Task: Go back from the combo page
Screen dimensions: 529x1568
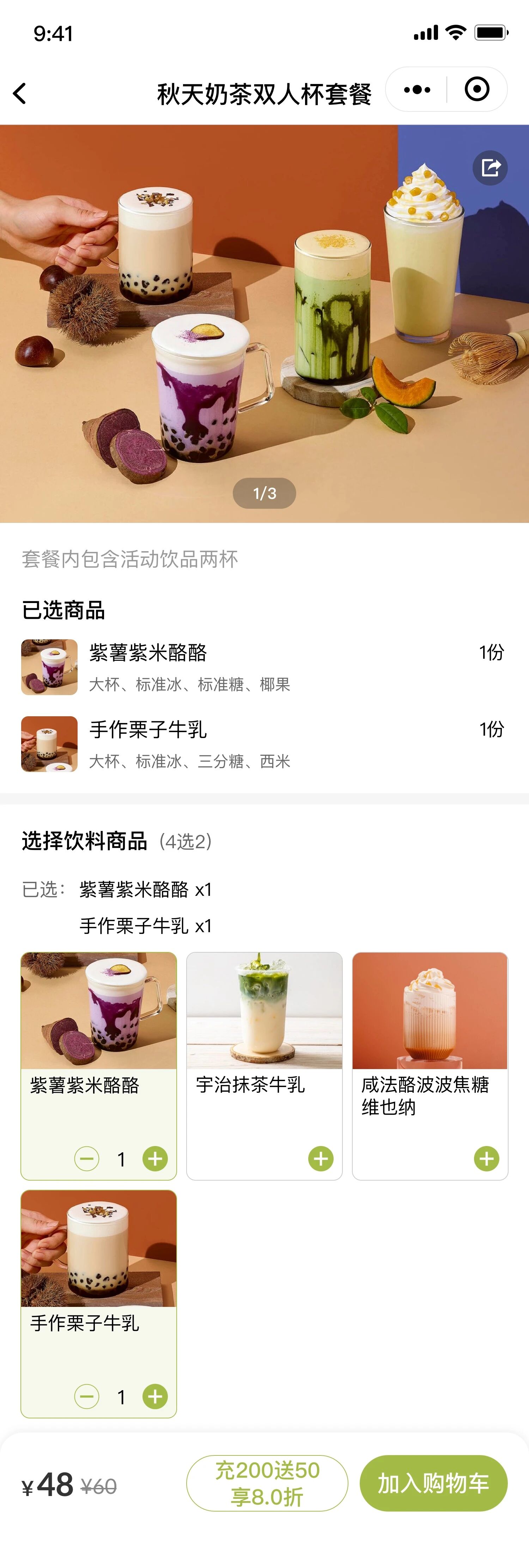Action: pos(20,94)
